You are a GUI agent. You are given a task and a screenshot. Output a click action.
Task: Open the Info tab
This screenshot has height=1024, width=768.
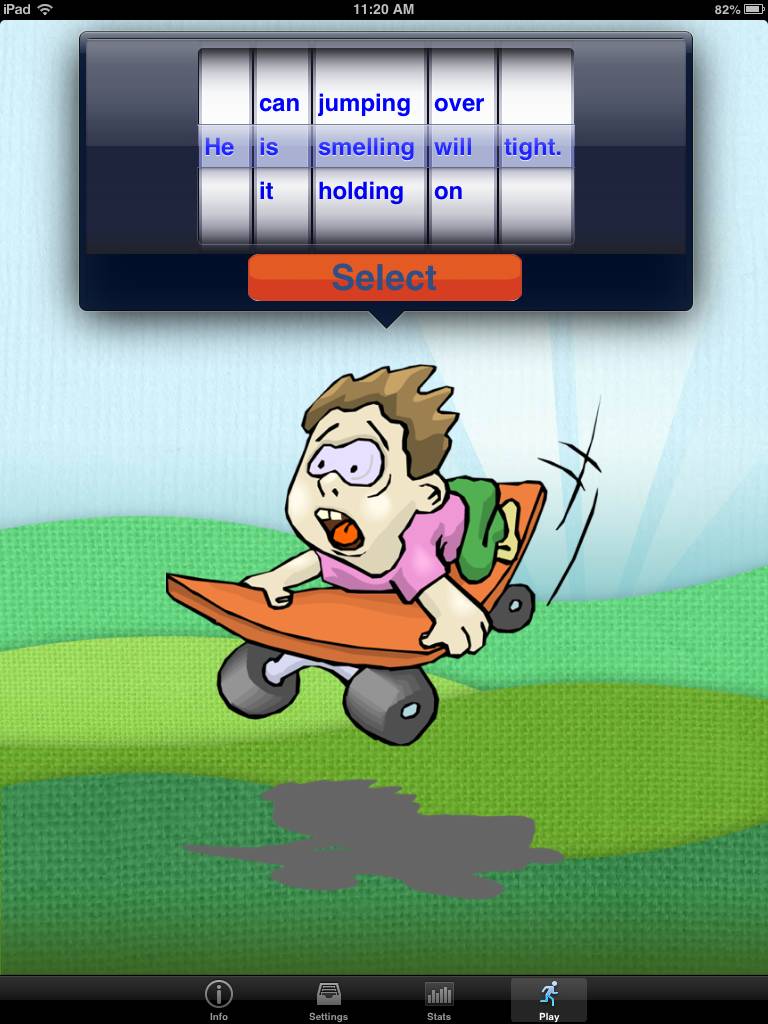pyautogui.click(x=218, y=999)
